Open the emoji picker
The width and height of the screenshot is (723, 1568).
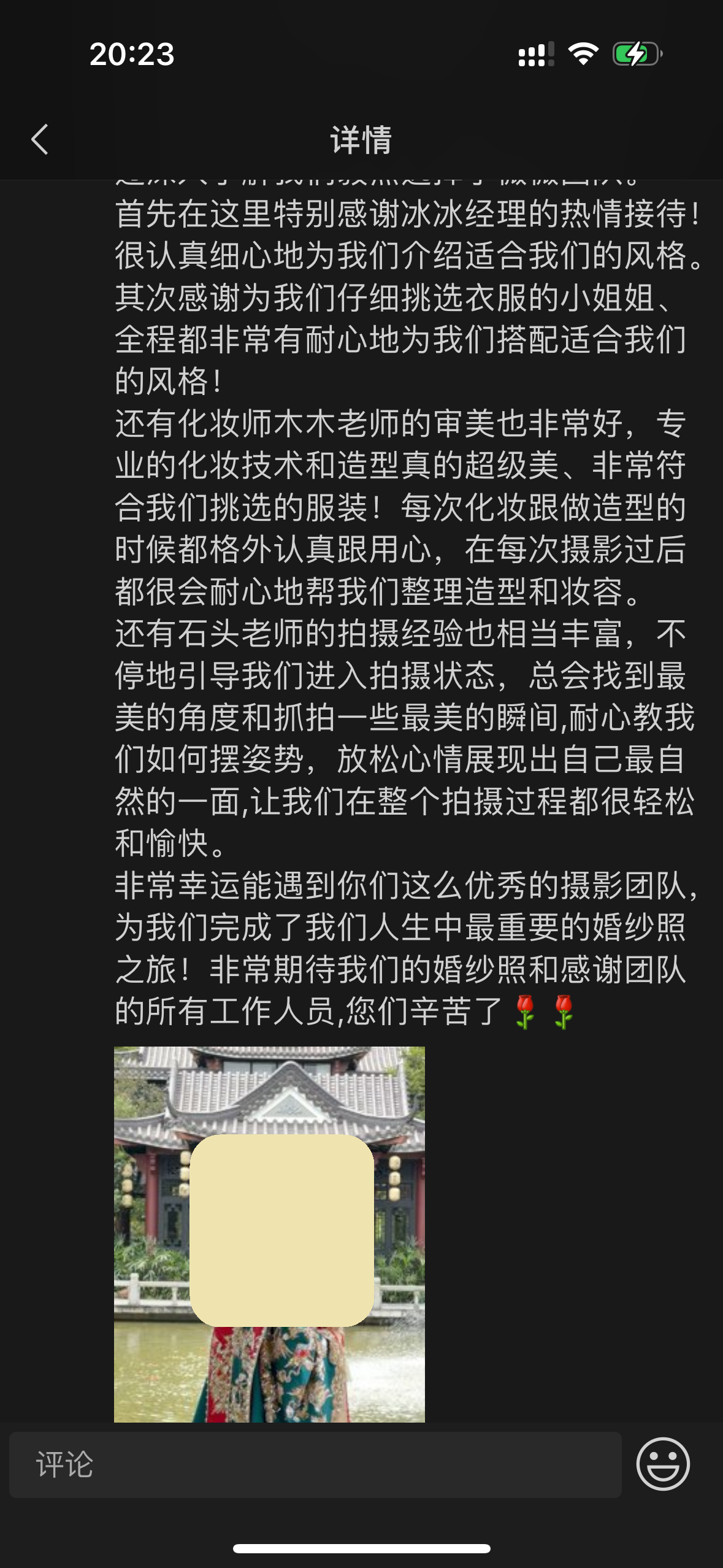click(x=662, y=1464)
